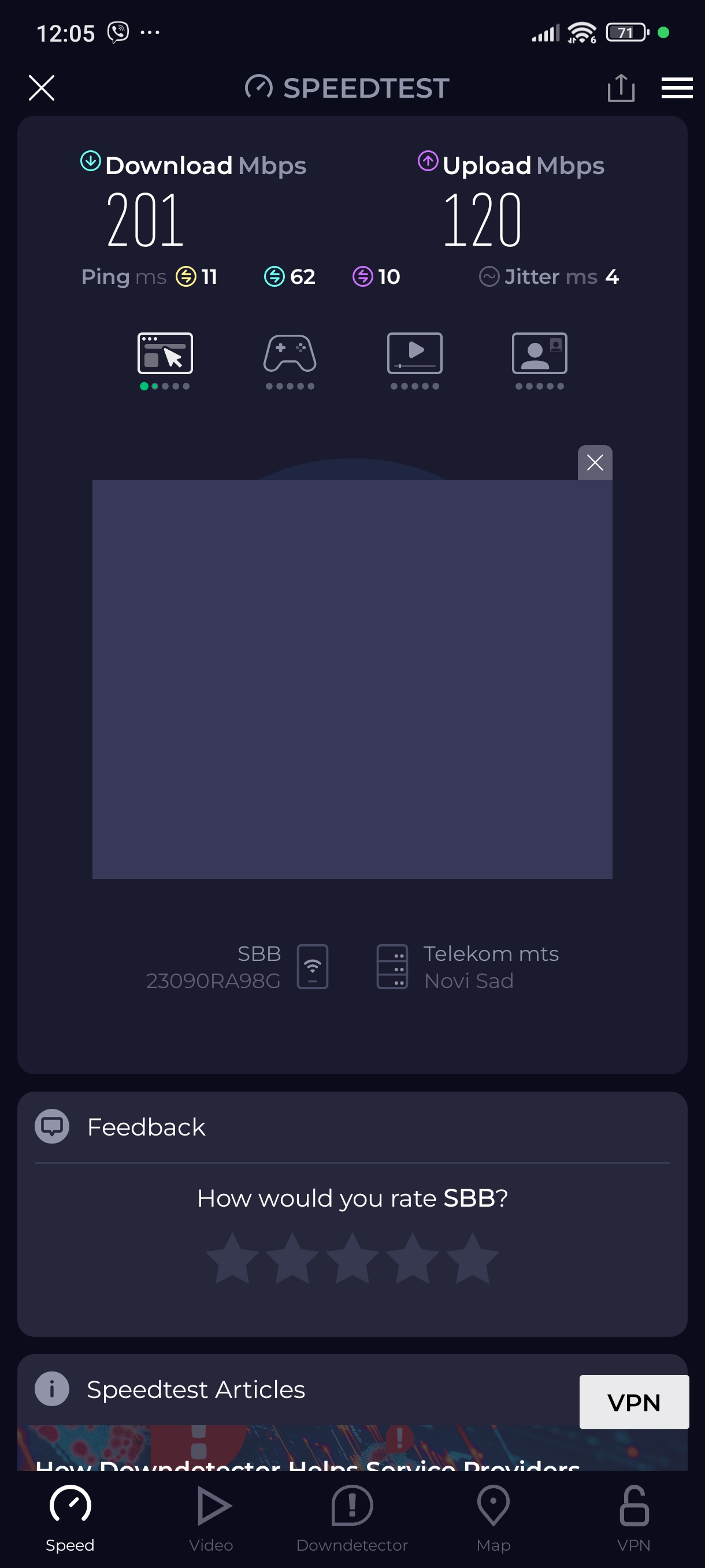705x1568 pixels.
Task: Open the web browsing experience rating
Action: point(165,360)
